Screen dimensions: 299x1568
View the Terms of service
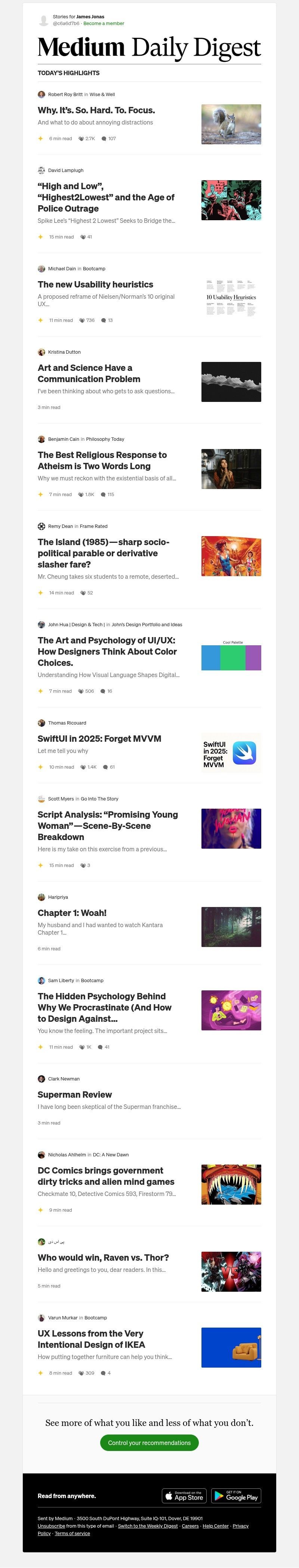pyautogui.click(x=73, y=1533)
